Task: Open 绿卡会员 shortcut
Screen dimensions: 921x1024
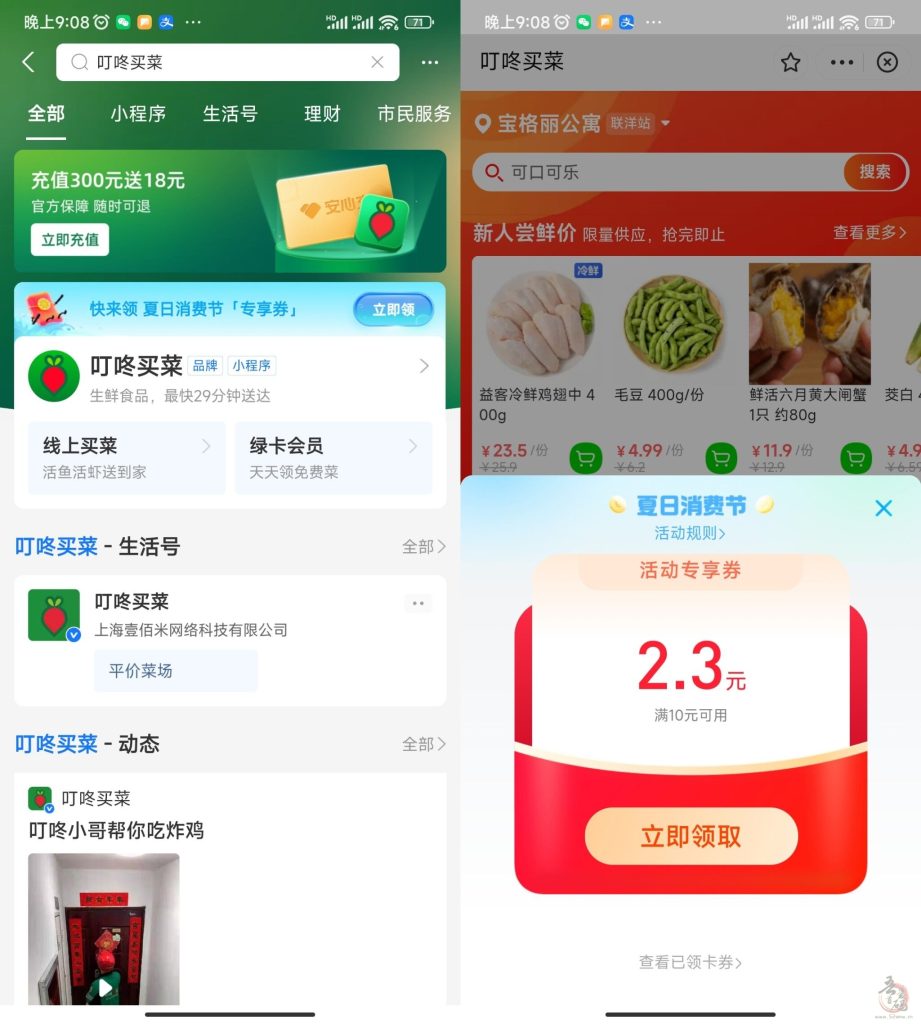Action: [333, 457]
